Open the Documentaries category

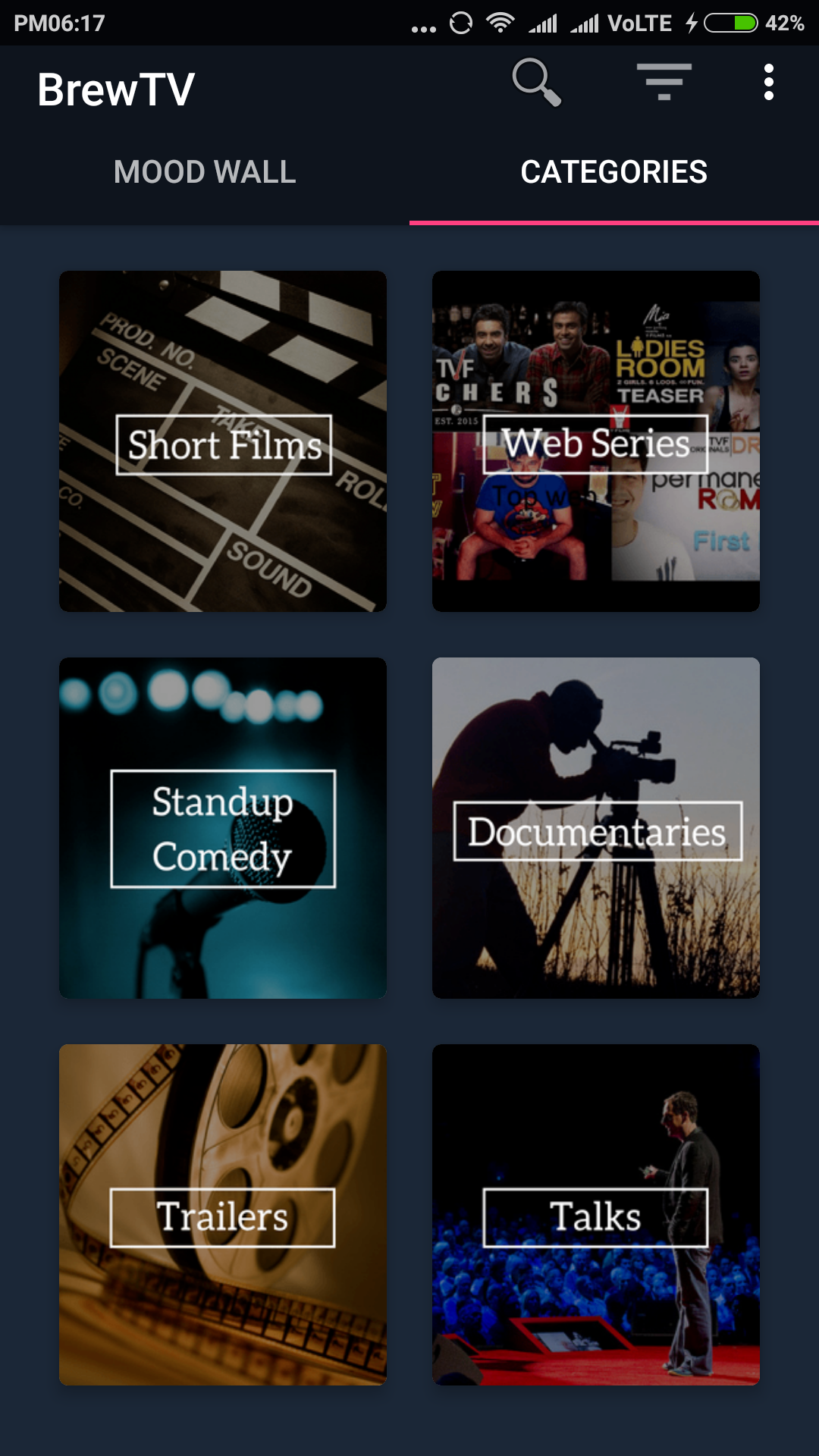pyautogui.click(x=596, y=830)
